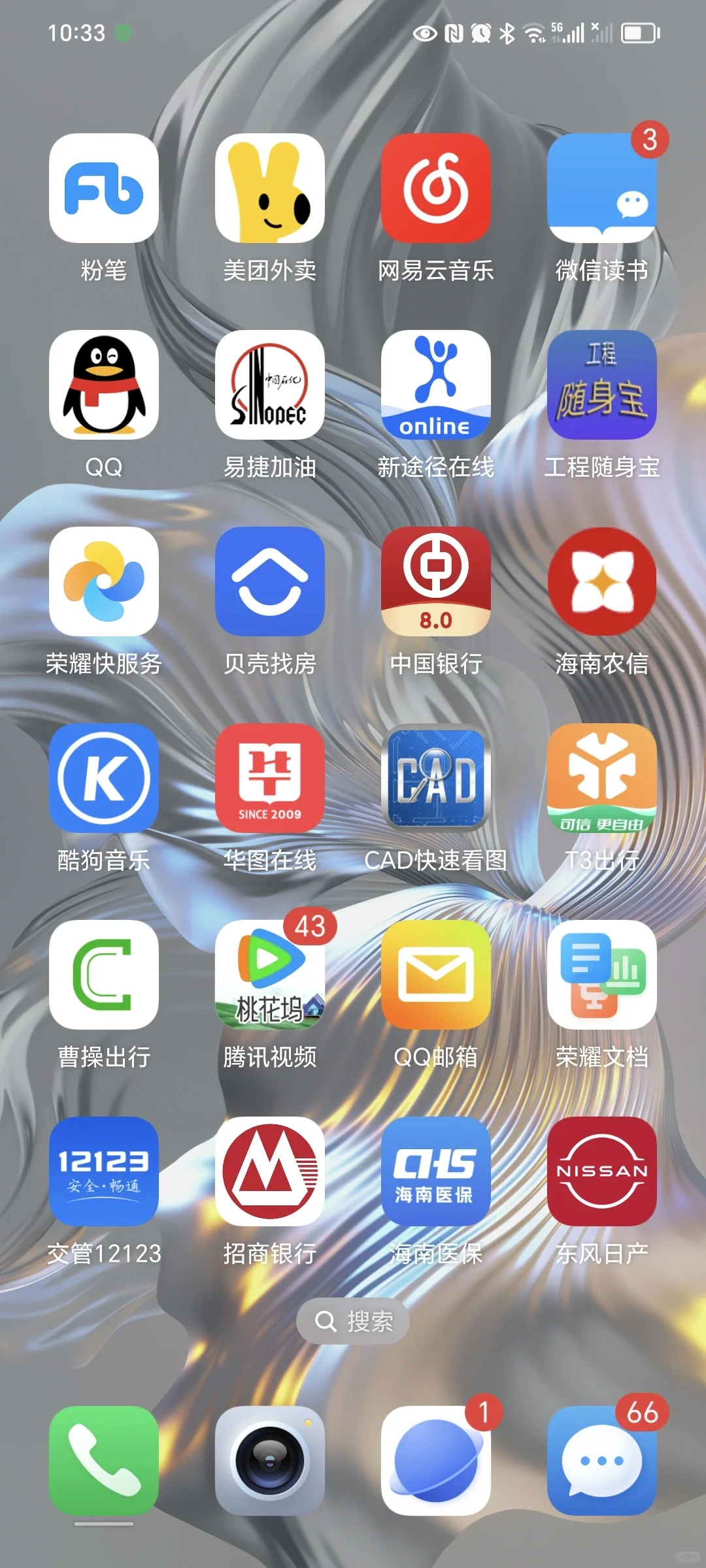Tap the 搜索 search pill
Image resolution: width=706 pixels, height=1568 pixels.
pyautogui.click(x=353, y=1322)
